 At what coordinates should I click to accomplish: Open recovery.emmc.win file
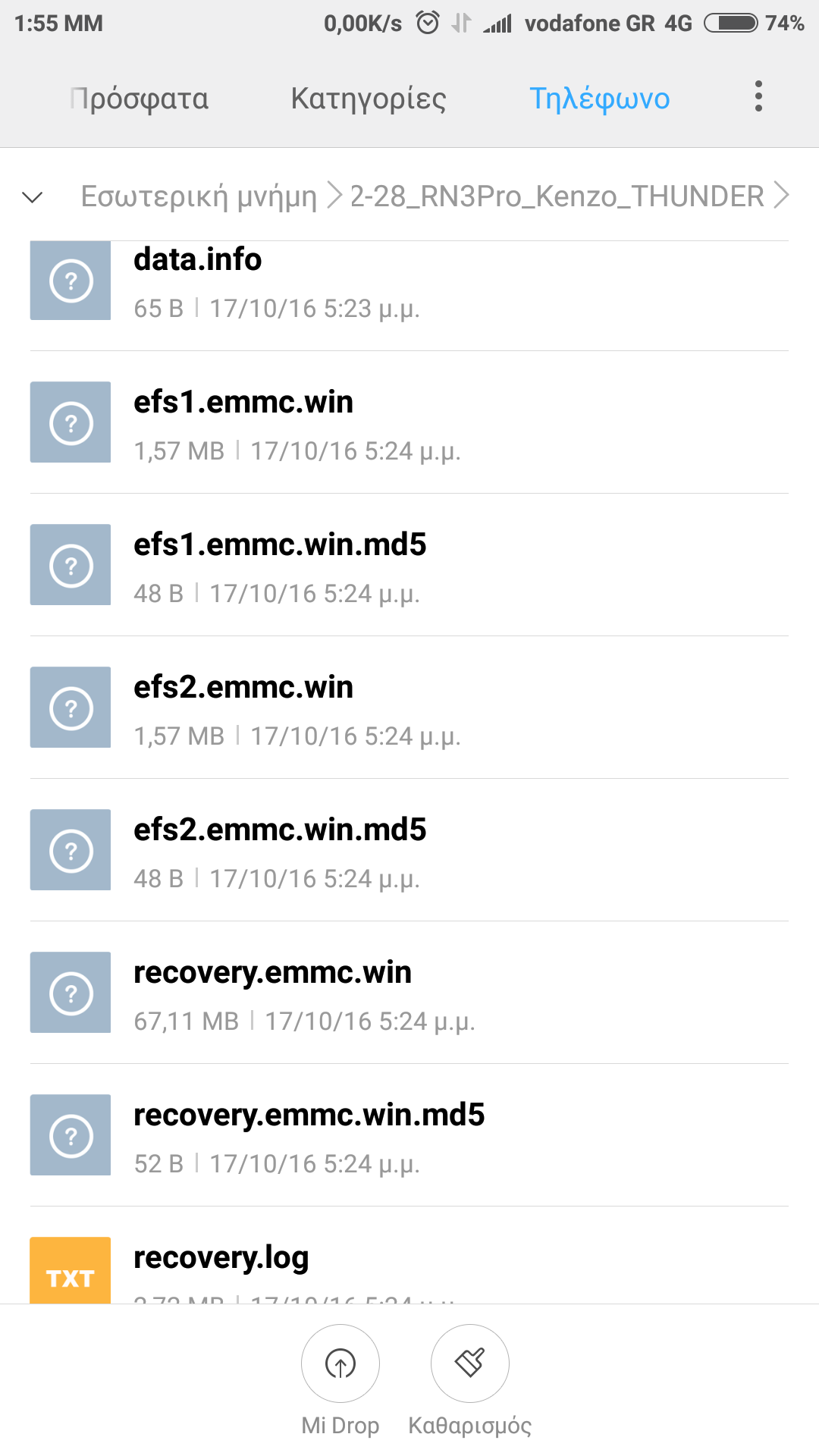tap(409, 993)
